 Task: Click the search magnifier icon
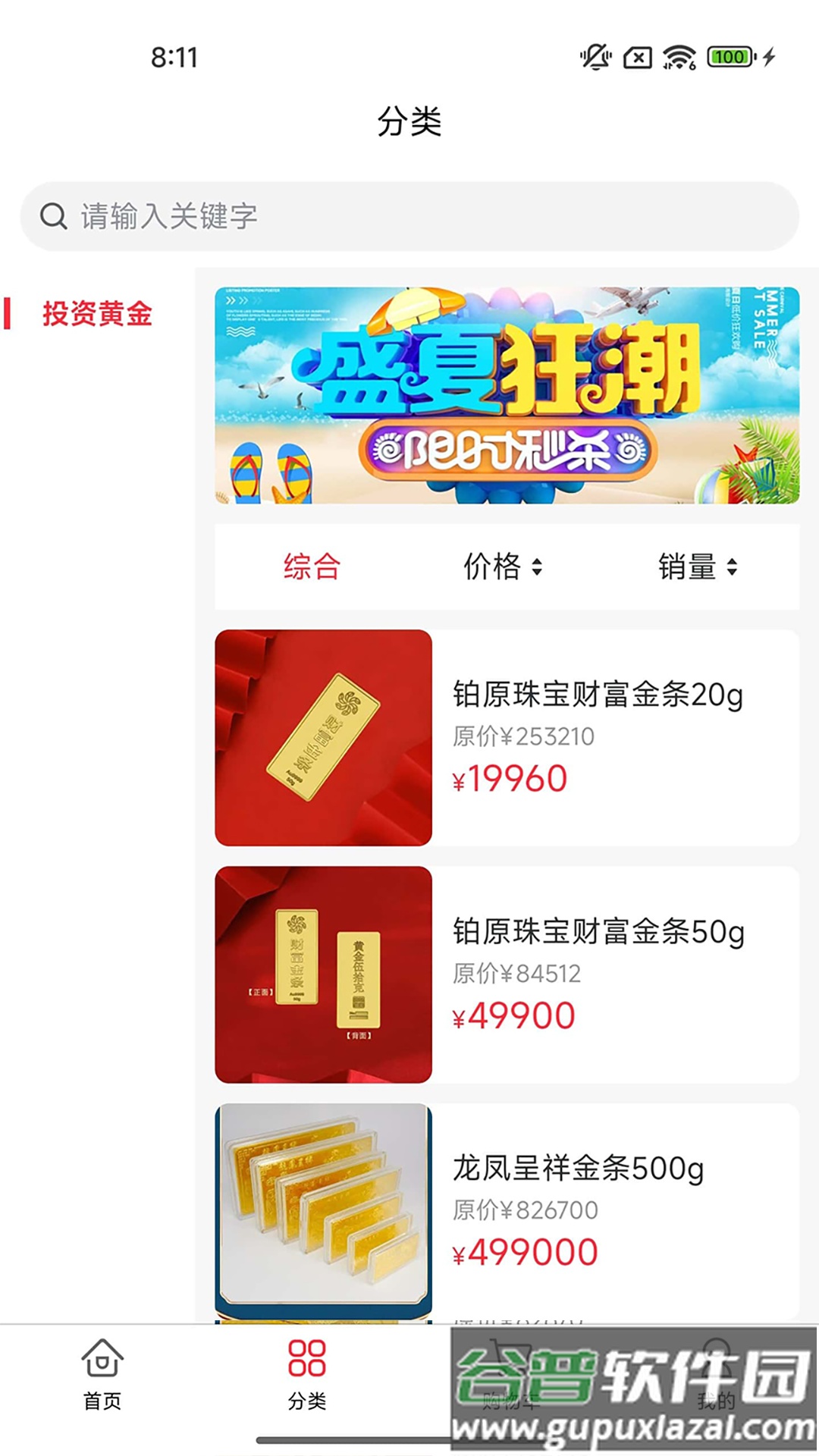point(53,216)
